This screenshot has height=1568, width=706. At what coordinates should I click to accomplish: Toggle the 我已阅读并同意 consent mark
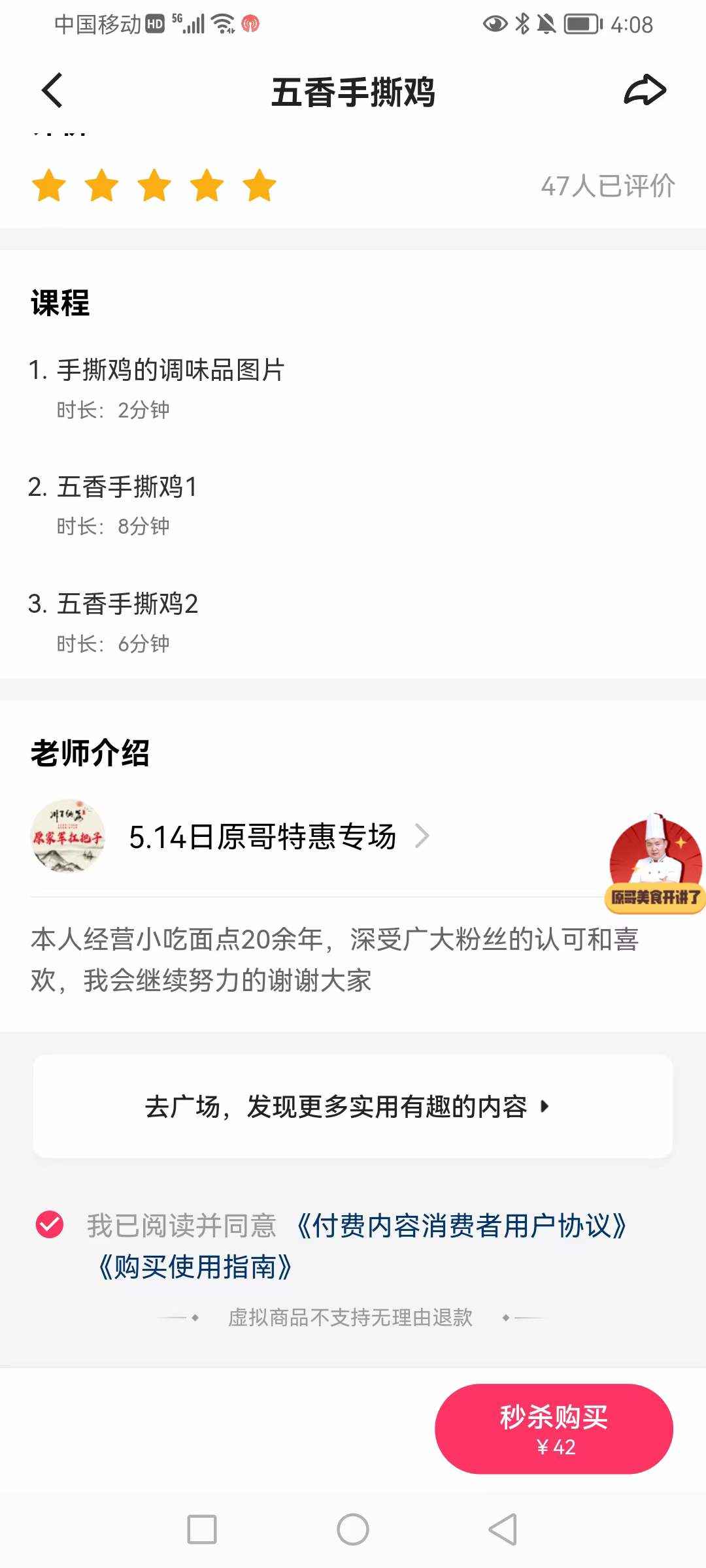(x=48, y=1225)
